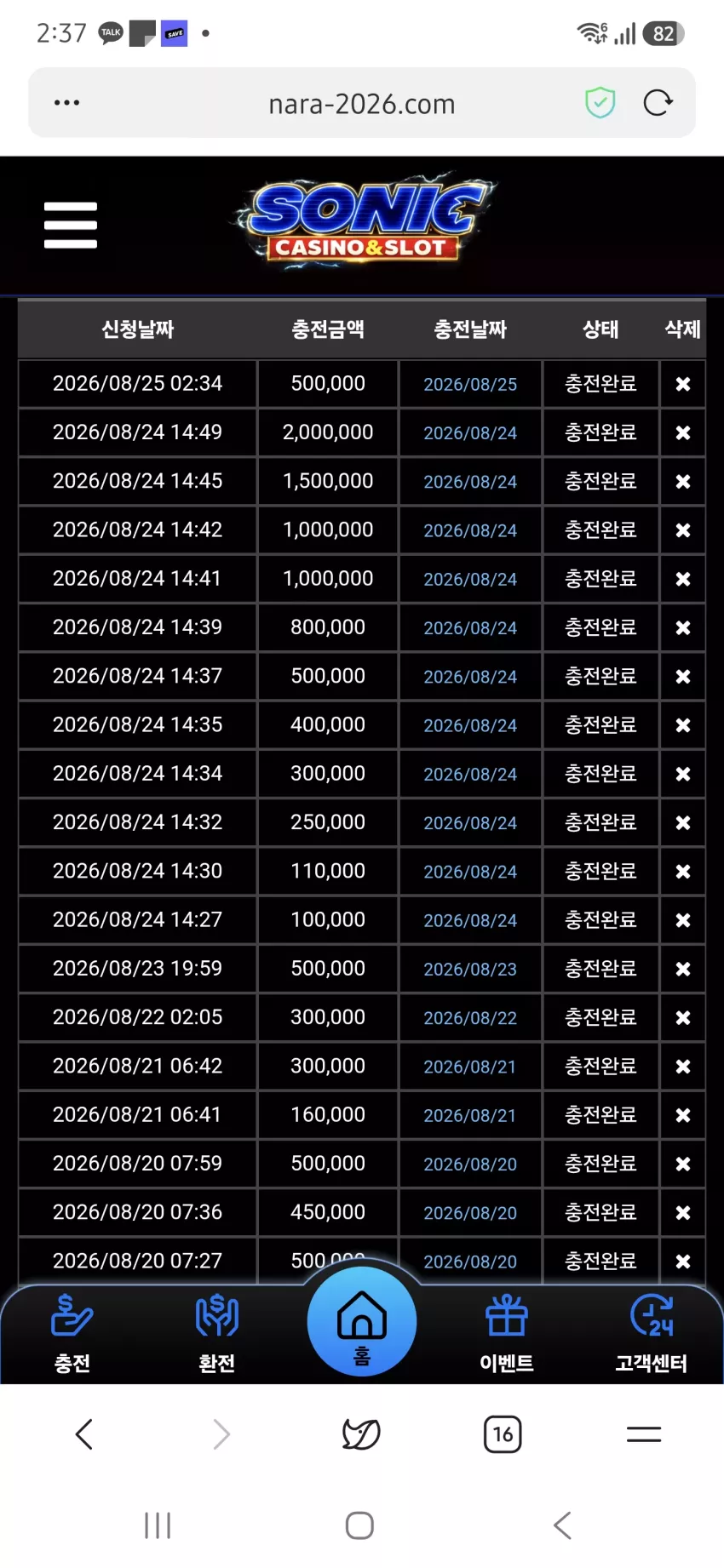724x1568 pixels.
Task: Open the 이벤트 tab
Action: click(507, 1333)
